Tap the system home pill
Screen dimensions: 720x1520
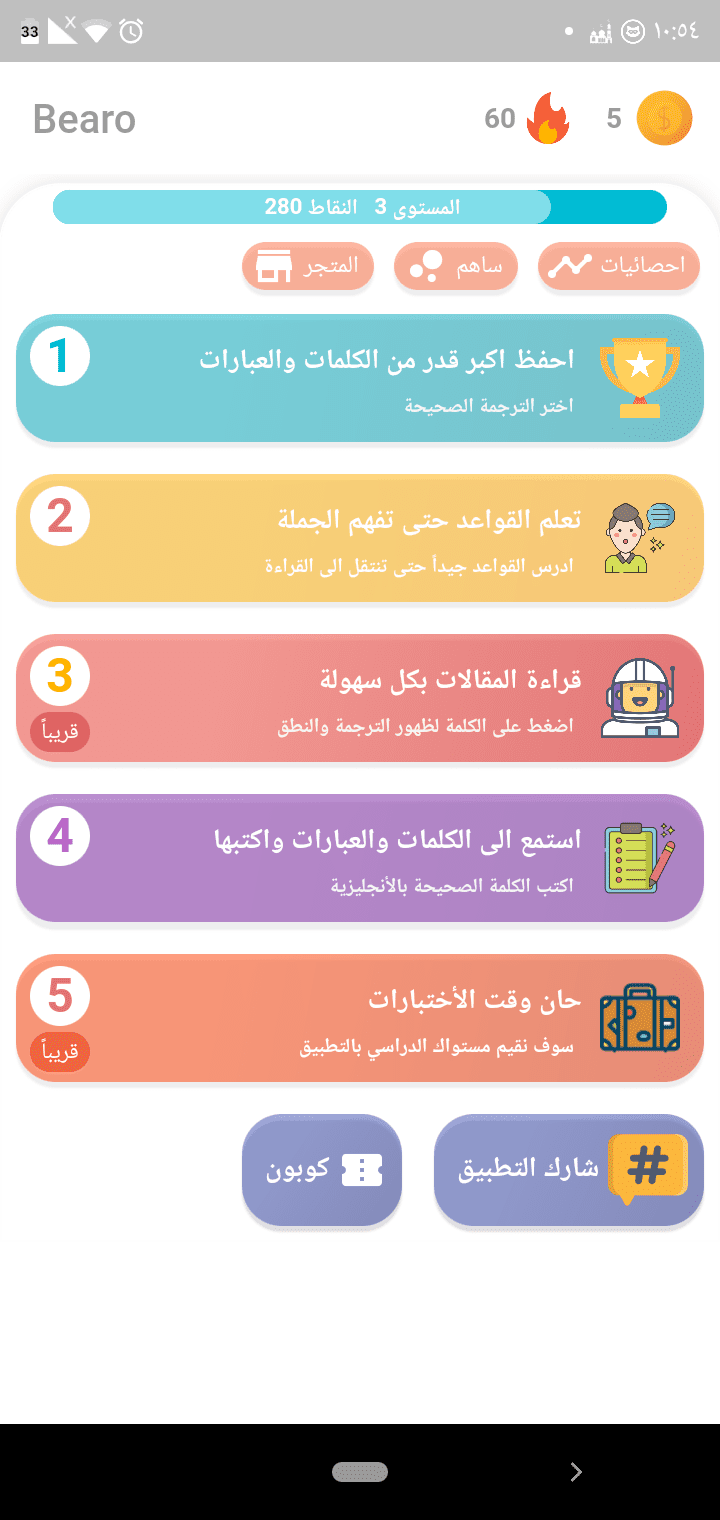[360, 1471]
